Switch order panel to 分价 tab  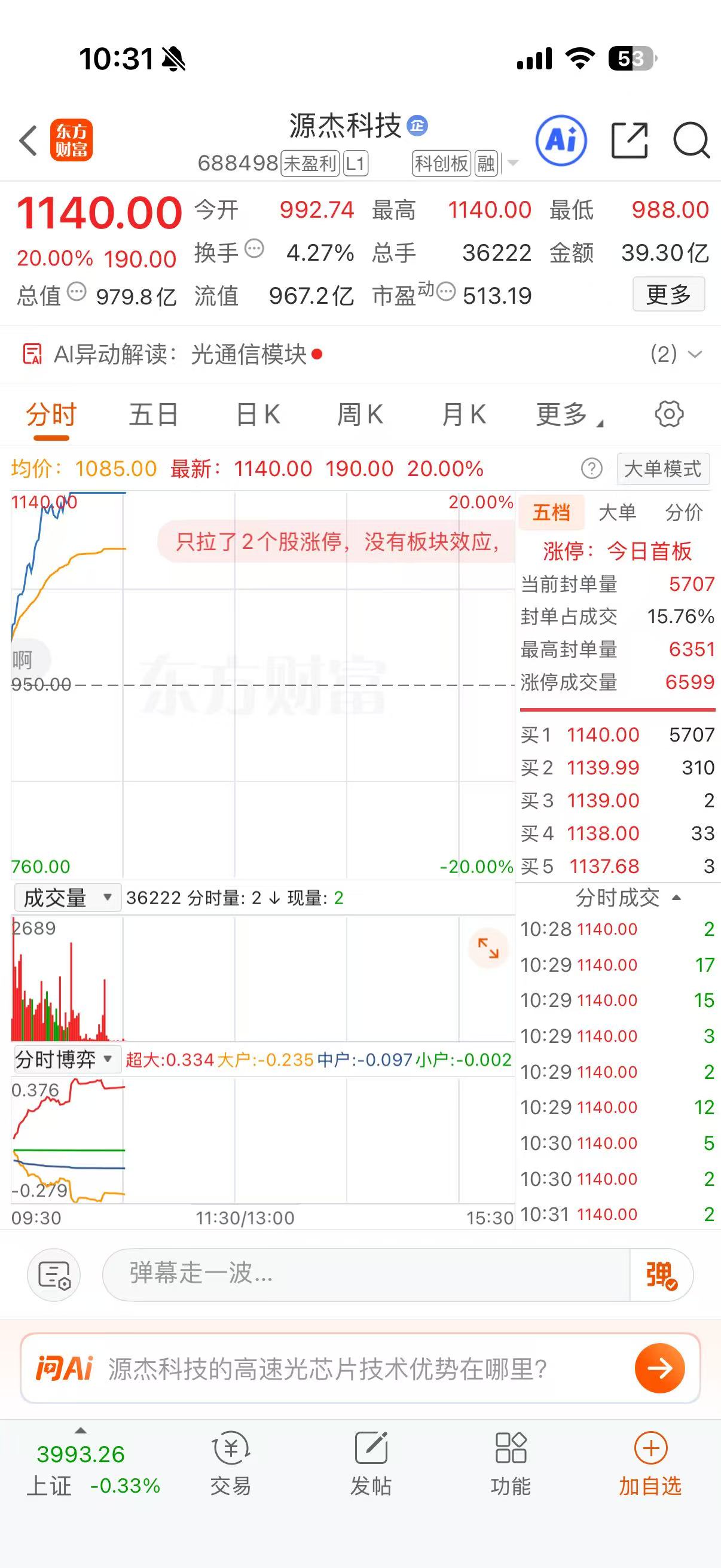point(683,513)
